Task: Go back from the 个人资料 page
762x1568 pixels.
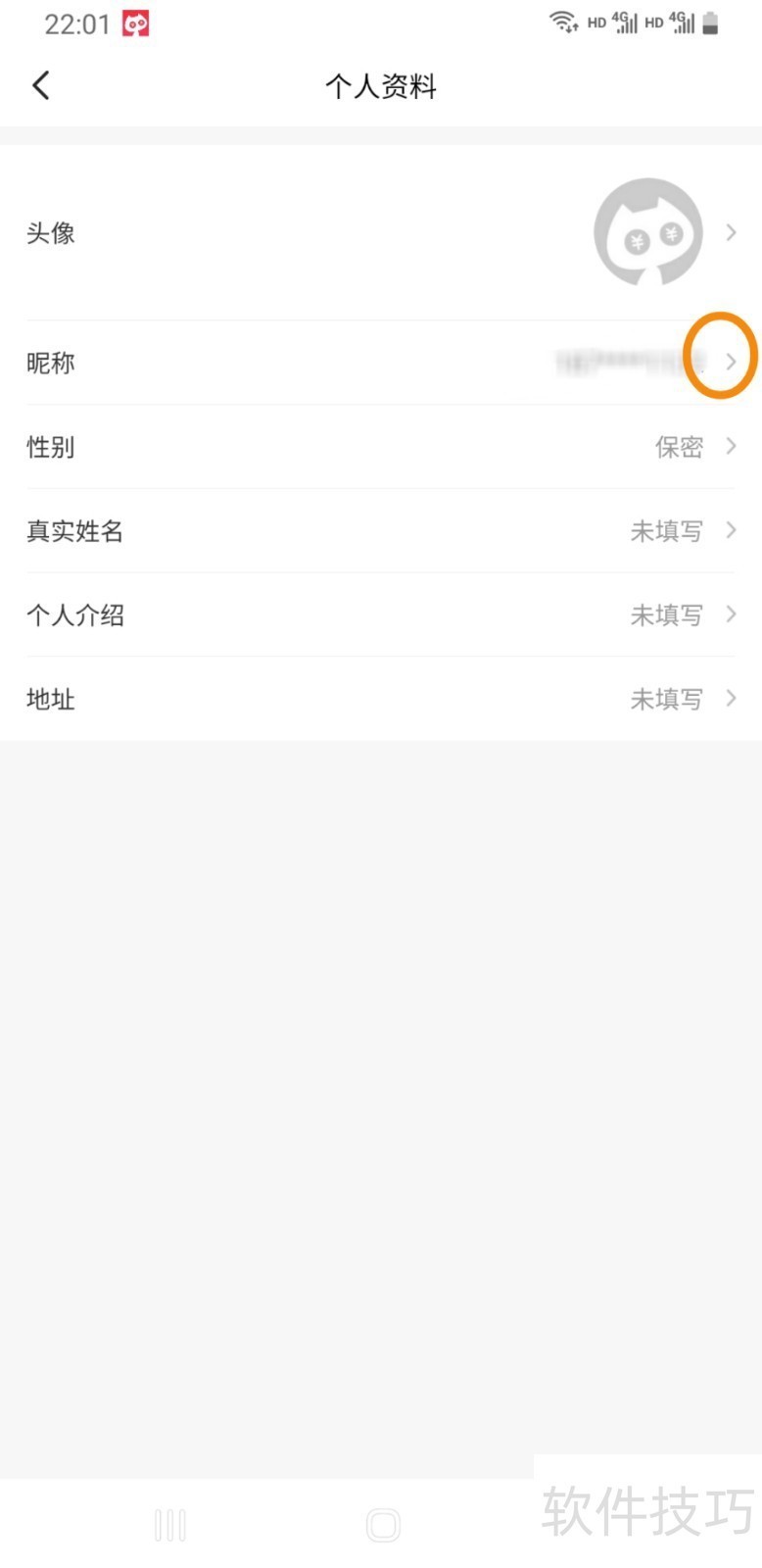Action: coord(41,86)
